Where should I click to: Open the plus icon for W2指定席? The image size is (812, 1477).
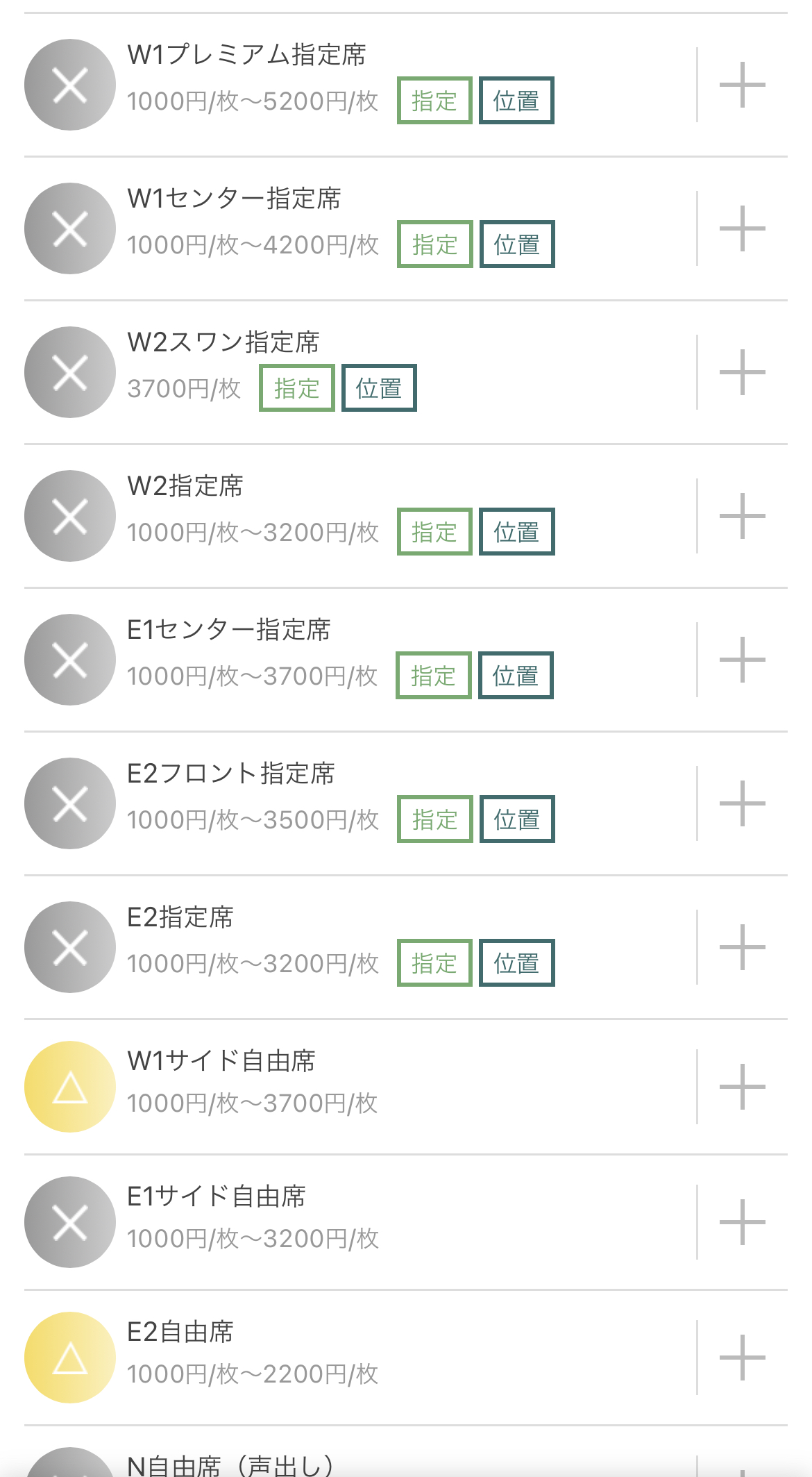point(742,516)
